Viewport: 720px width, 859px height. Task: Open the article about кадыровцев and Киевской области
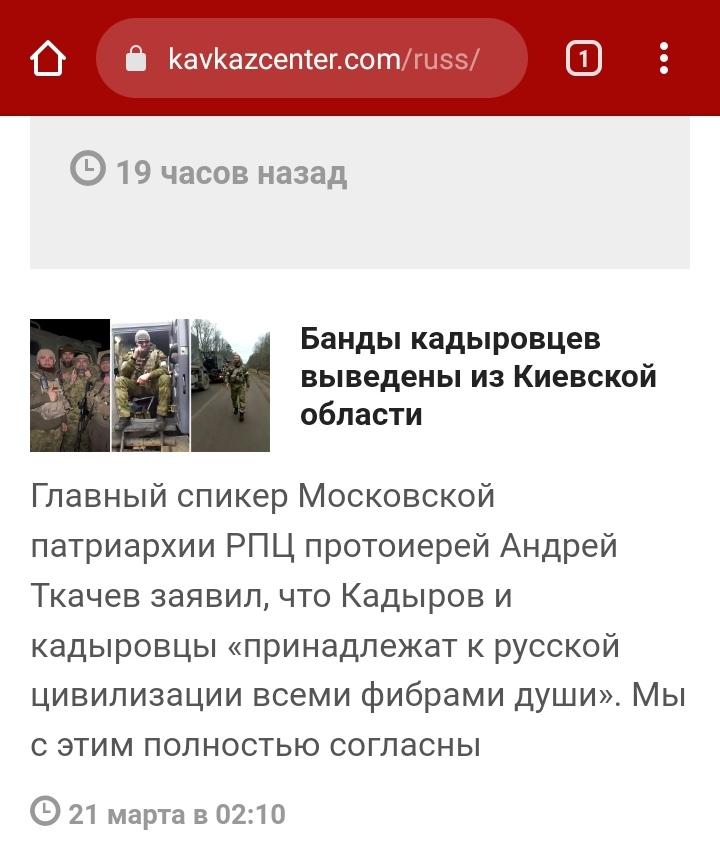pyautogui.click(x=478, y=376)
